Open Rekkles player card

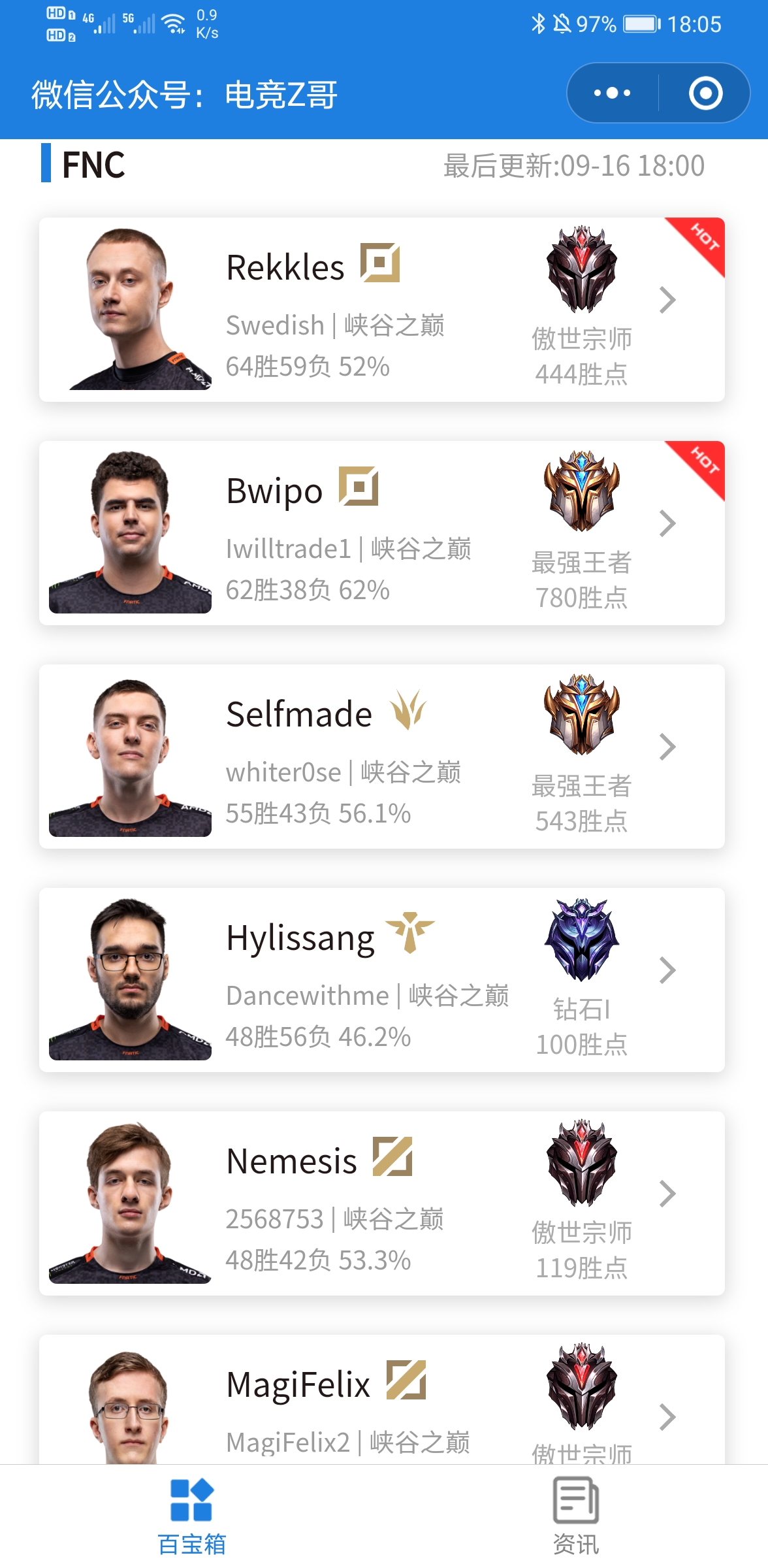[381, 310]
